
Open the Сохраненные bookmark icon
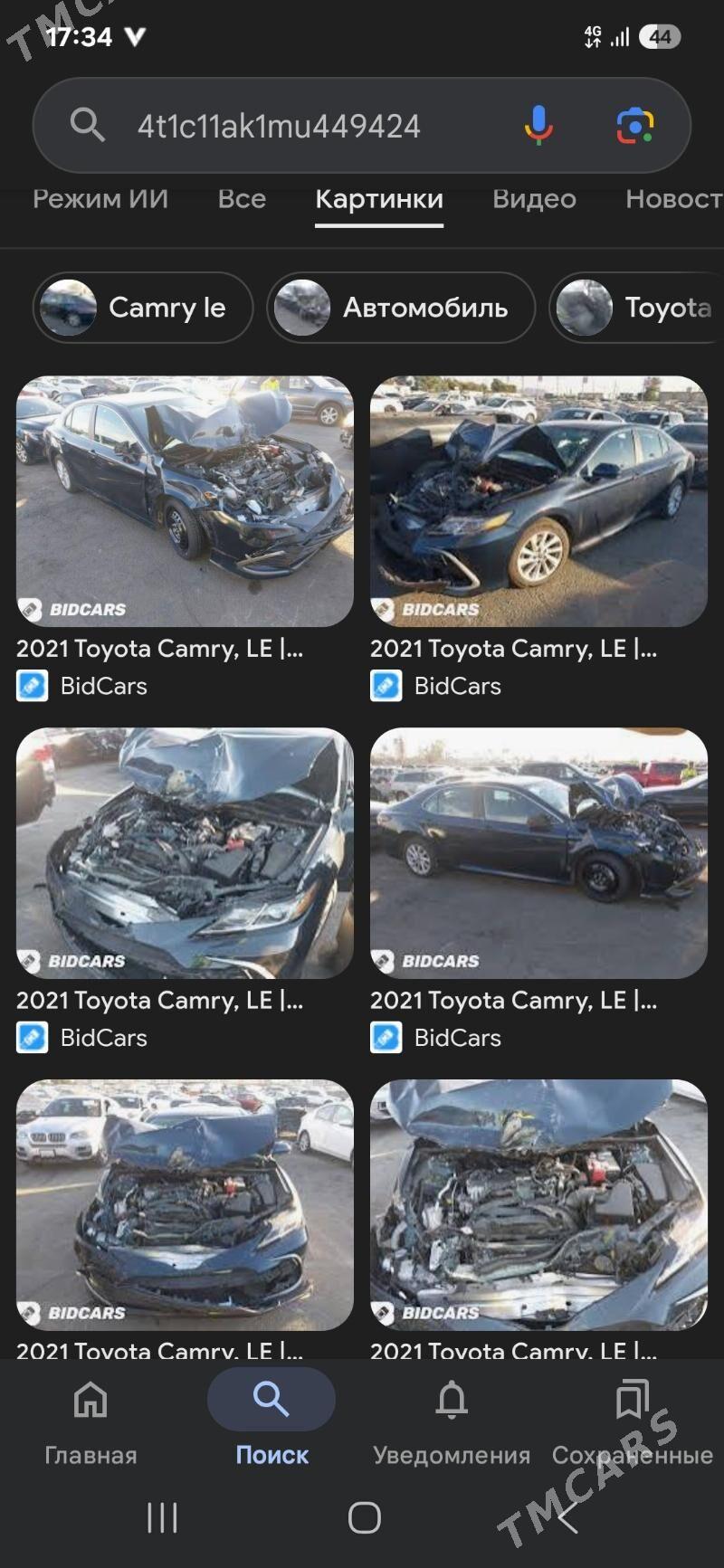[632, 1399]
